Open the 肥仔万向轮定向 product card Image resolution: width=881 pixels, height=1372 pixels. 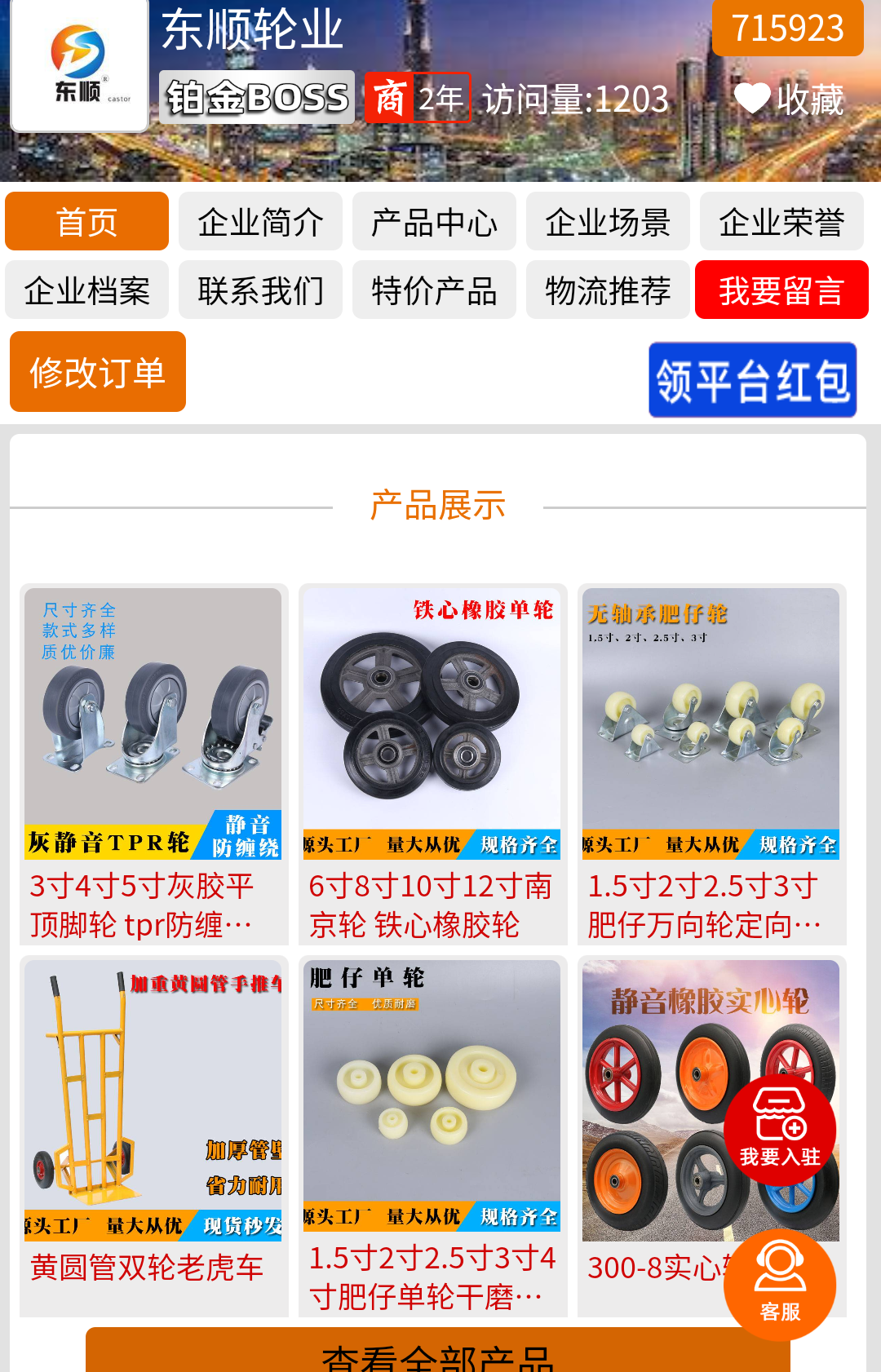[711, 764]
